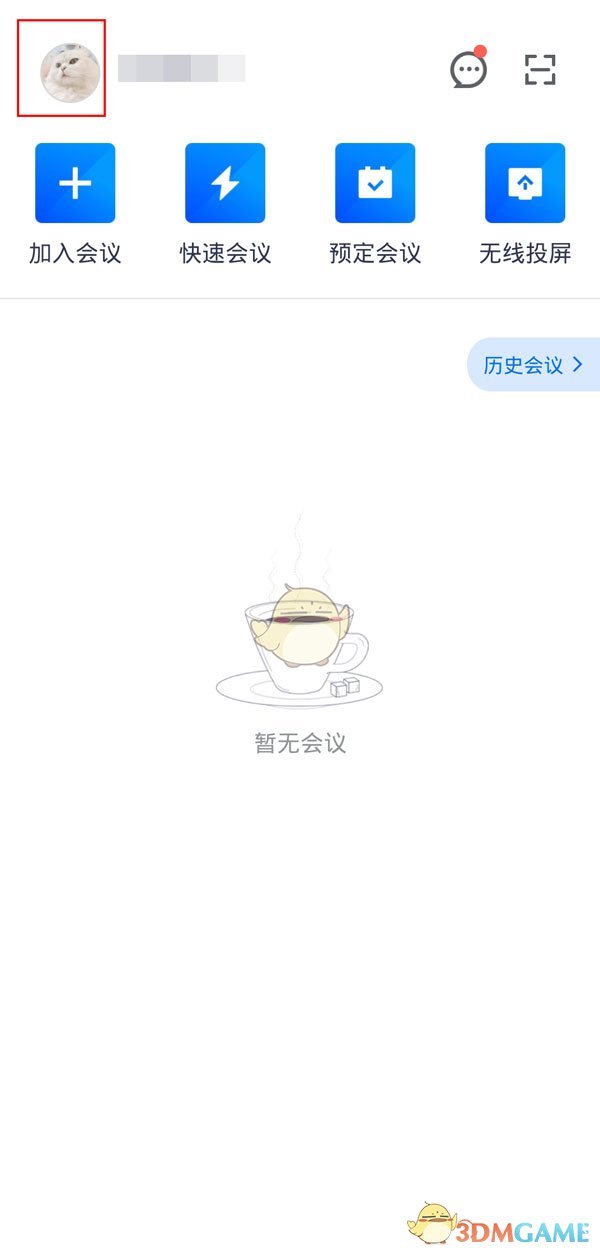The width and height of the screenshot is (600, 1251).
Task: Open 无线投屏 screen casting
Action: [x=525, y=183]
